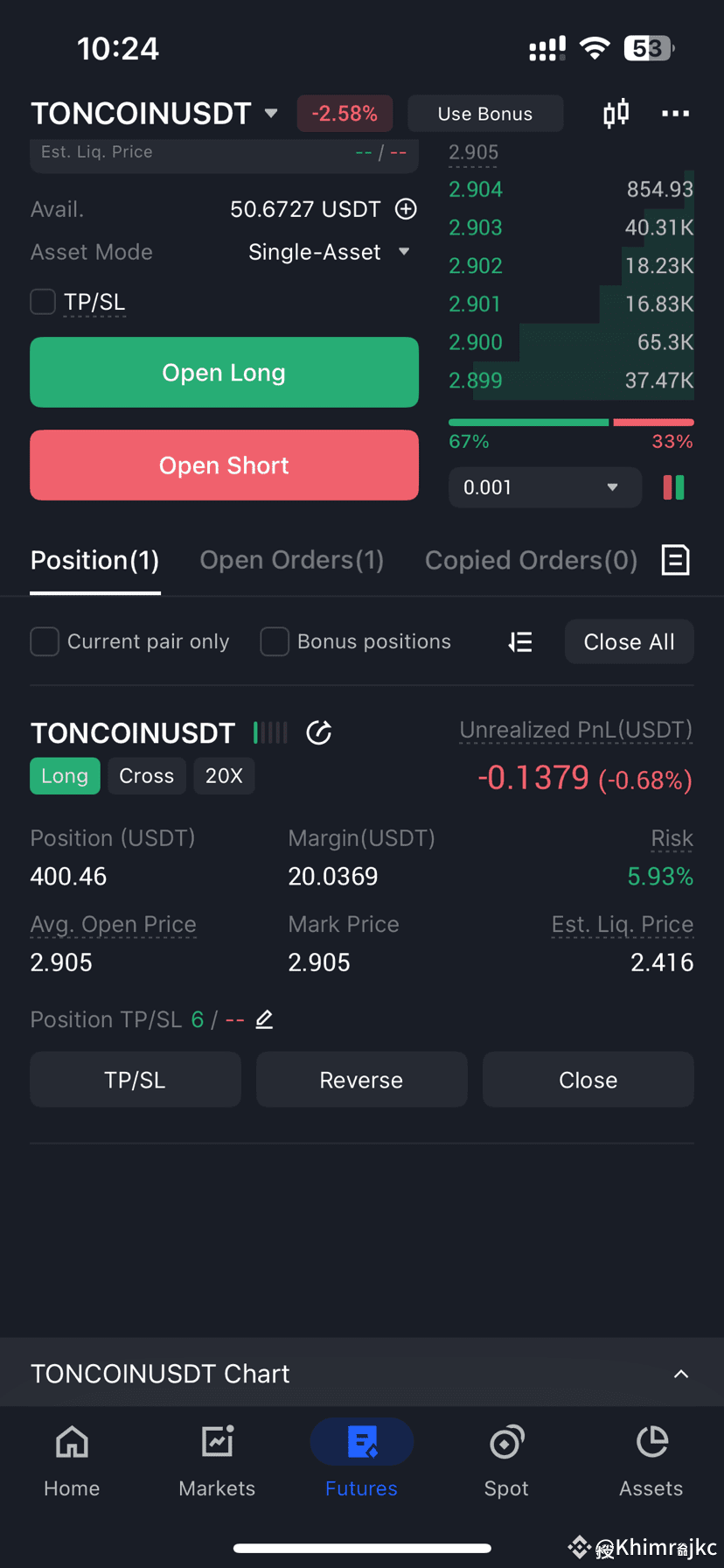Open the Copied Orders tab
Viewport: 724px width, 1568px height.
(x=530, y=559)
